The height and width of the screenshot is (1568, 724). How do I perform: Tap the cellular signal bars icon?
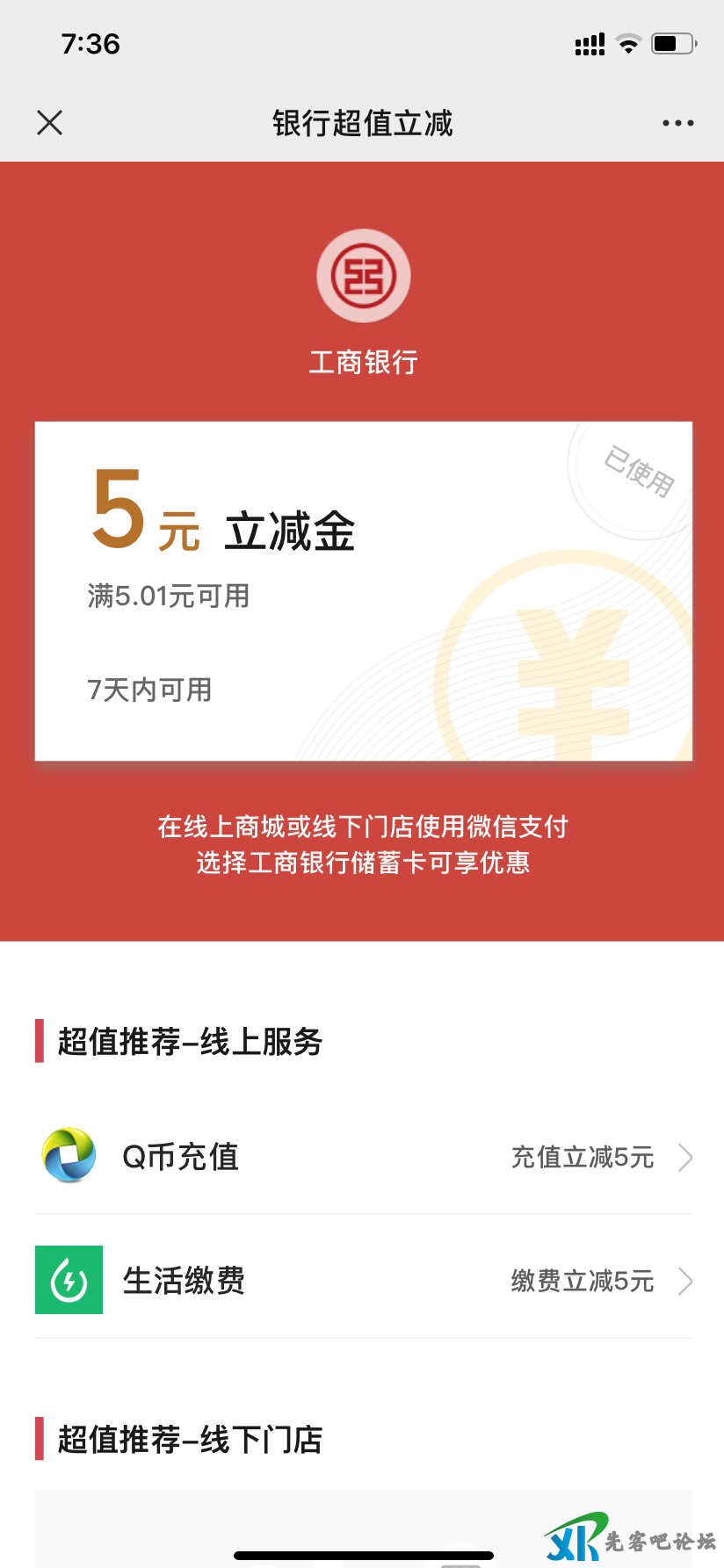pyautogui.click(x=589, y=44)
